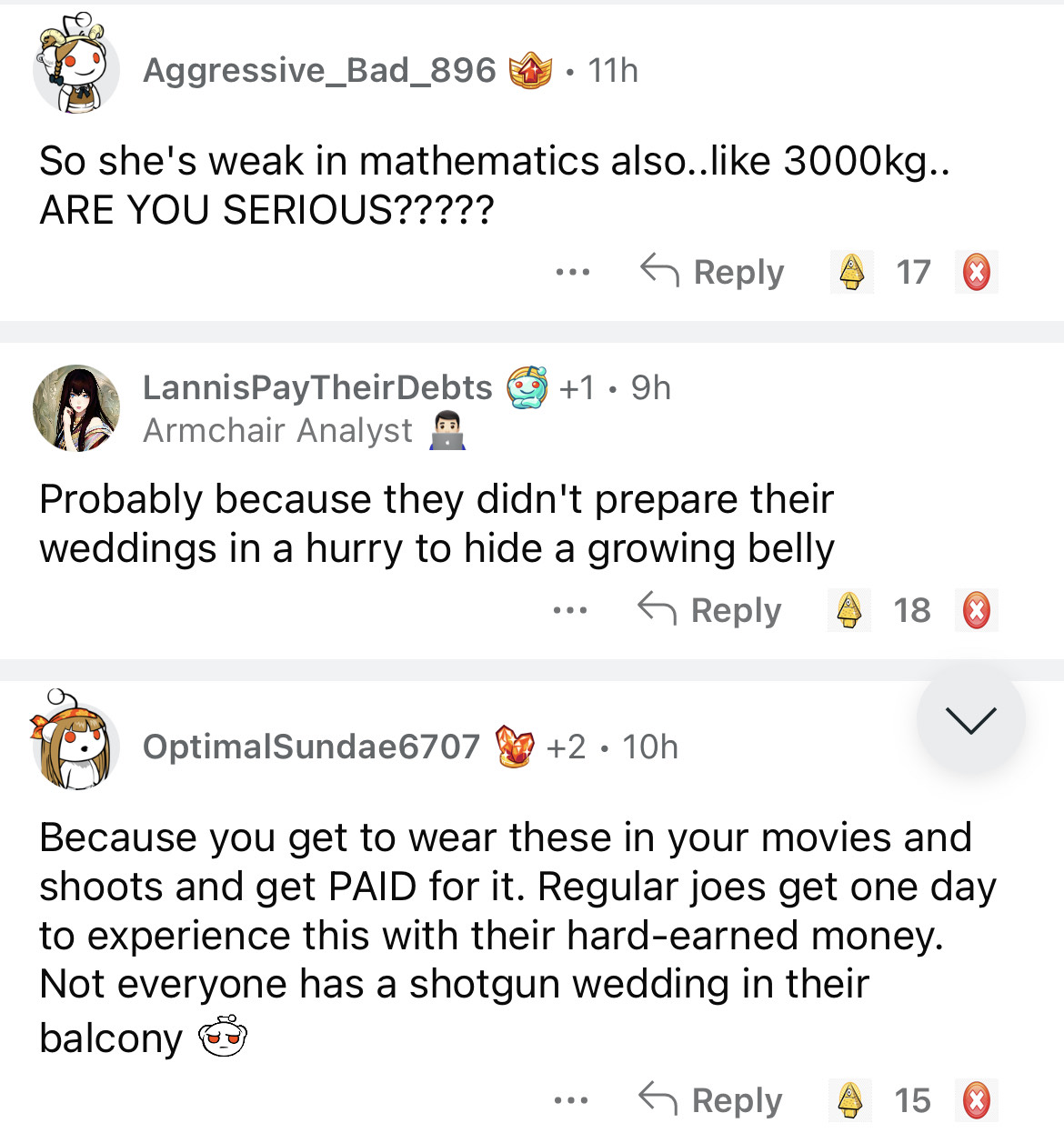View LannisPayTheirDebts' profile
Screen dimensions: 1064x1143
coord(316,388)
